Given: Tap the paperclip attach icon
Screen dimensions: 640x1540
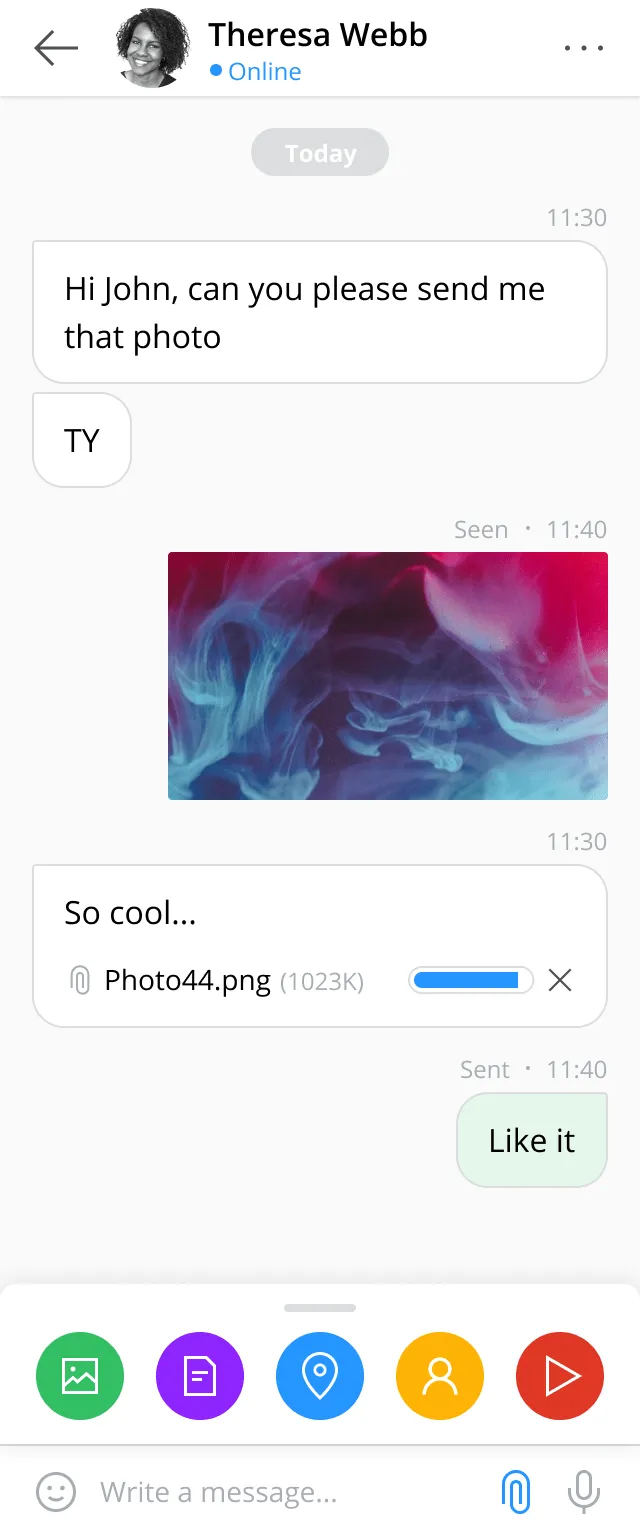Looking at the screenshot, I should [x=515, y=1493].
